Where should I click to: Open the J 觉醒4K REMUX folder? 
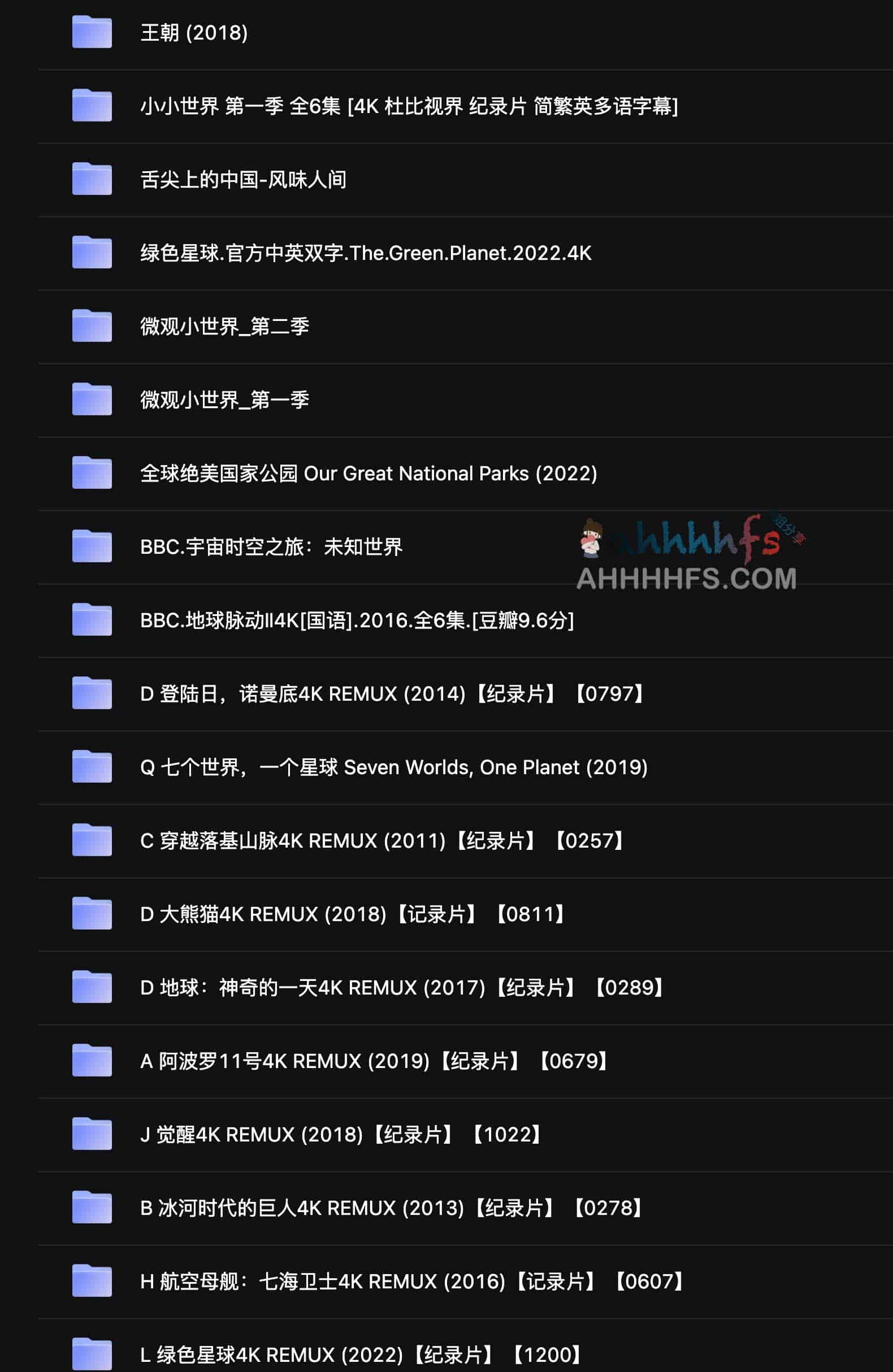click(341, 1135)
